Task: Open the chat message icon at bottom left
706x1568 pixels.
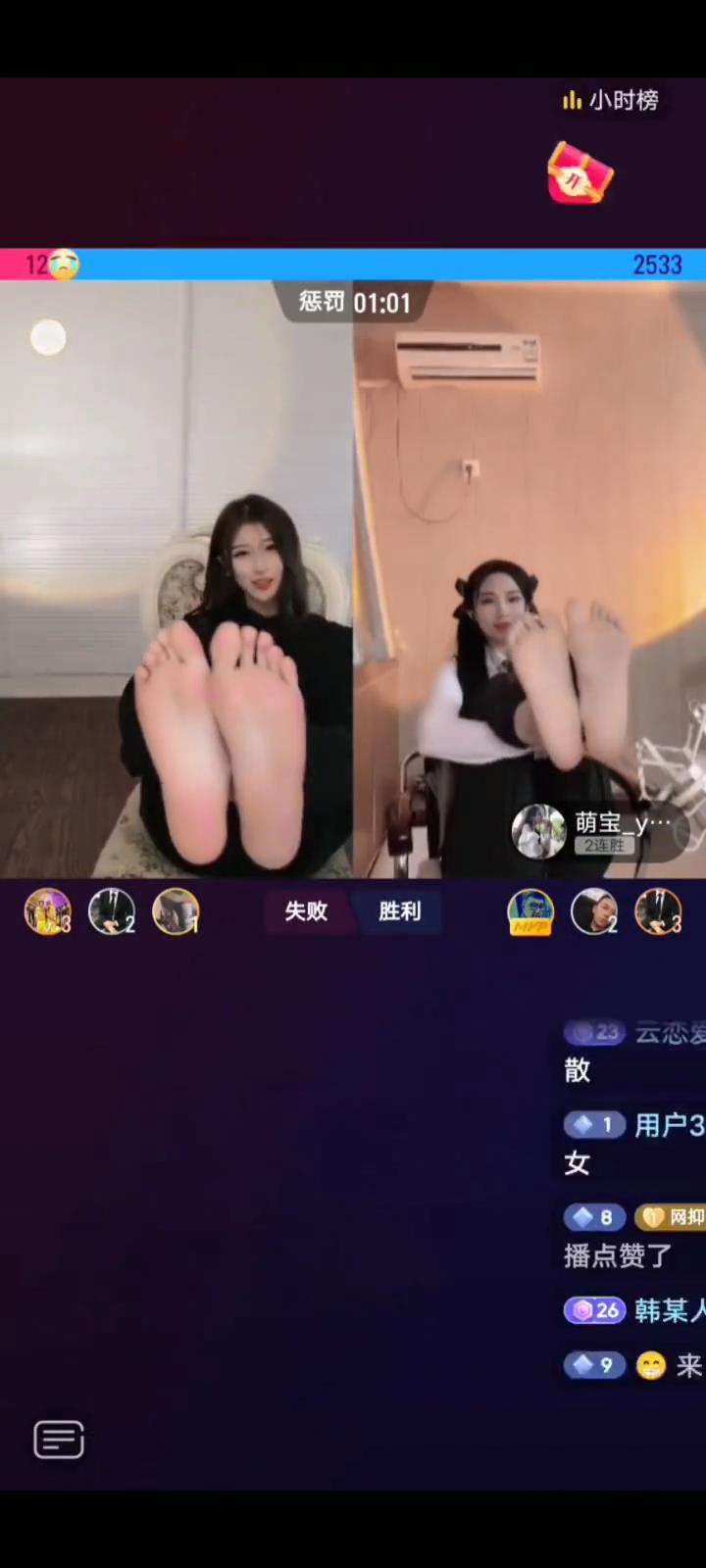Action: (59, 1439)
